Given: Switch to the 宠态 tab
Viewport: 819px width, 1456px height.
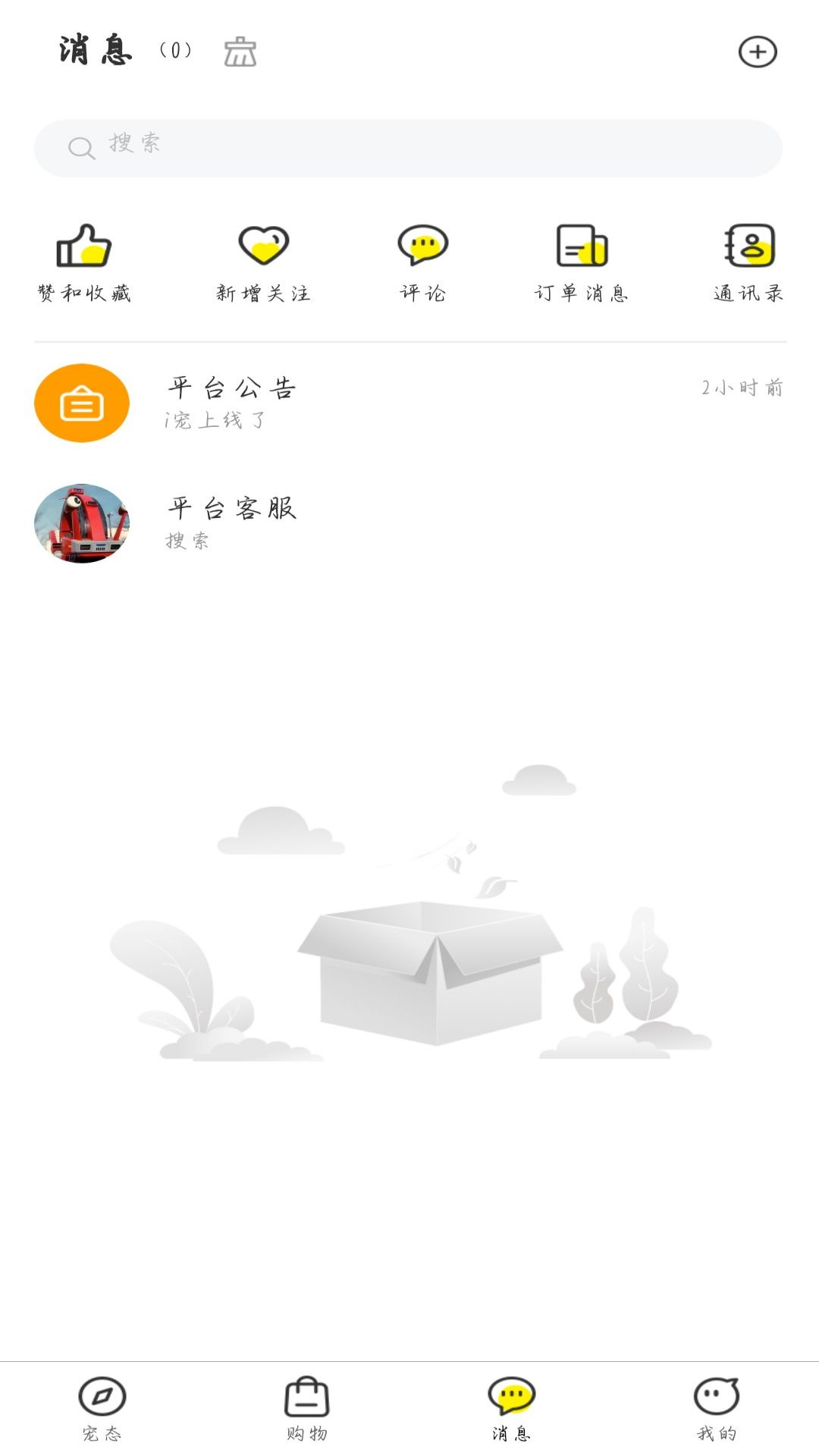Looking at the screenshot, I should (102, 1407).
